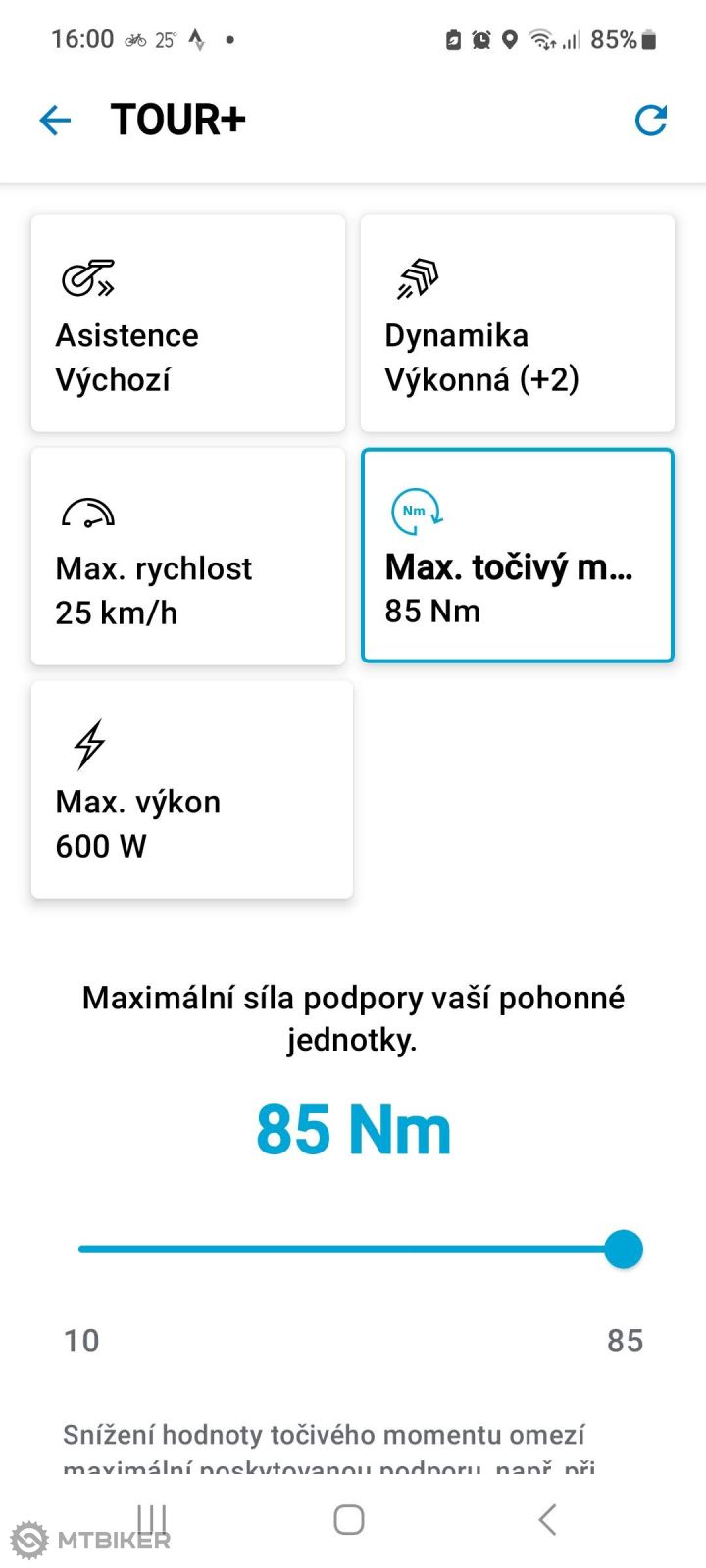Open recent apps from the navigation bar
706x1568 pixels.
pyautogui.click(x=152, y=1520)
